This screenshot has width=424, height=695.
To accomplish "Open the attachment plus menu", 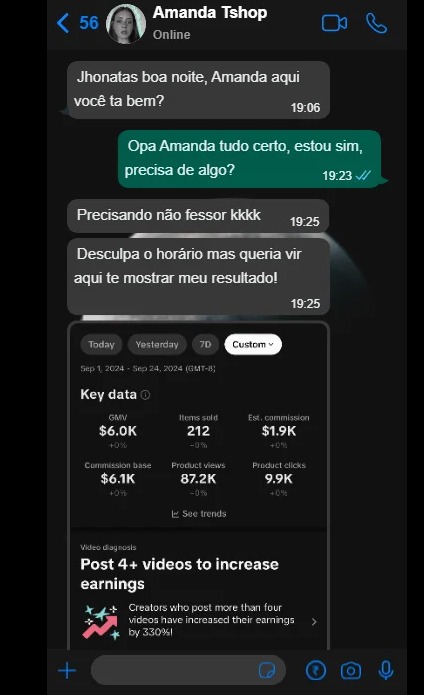I will click(67, 671).
